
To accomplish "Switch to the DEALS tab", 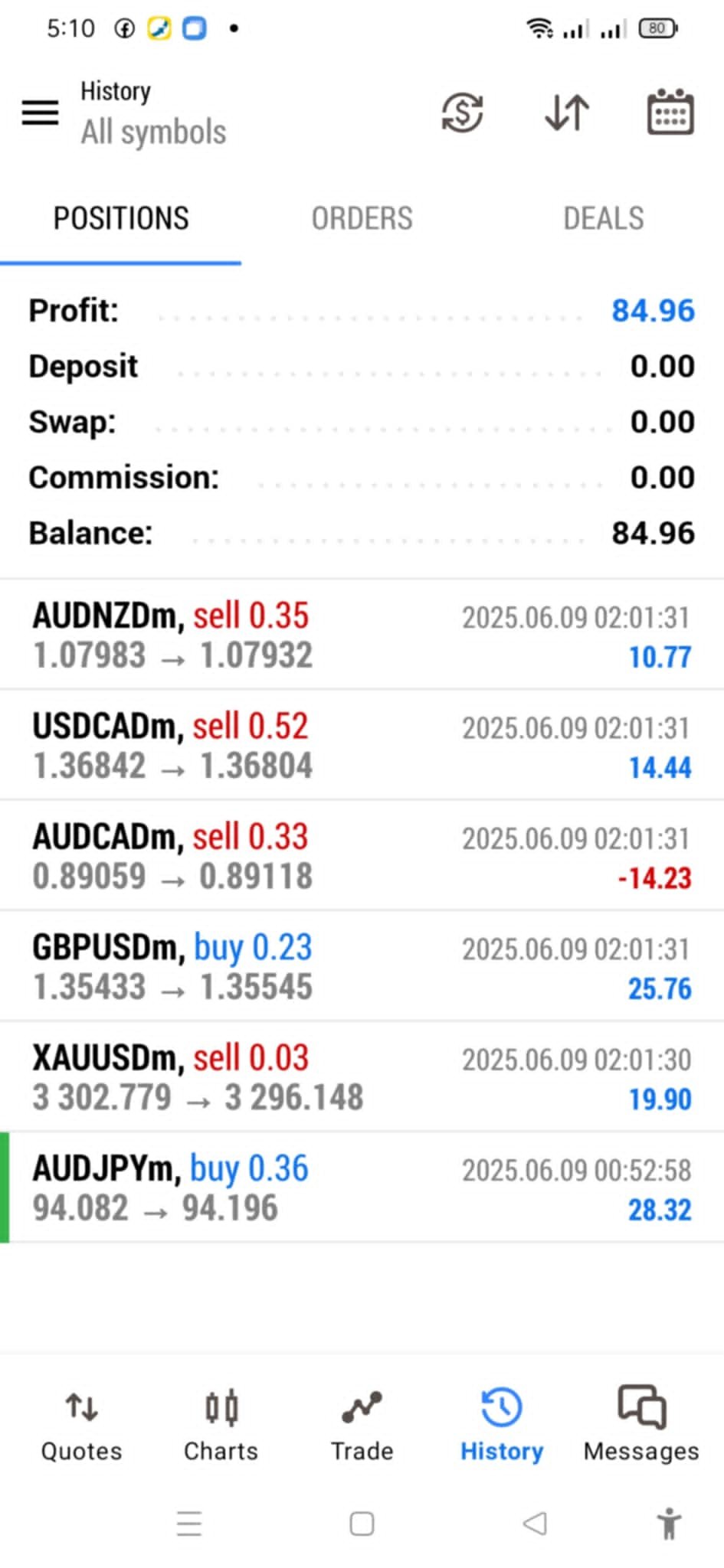I will pyautogui.click(x=604, y=219).
